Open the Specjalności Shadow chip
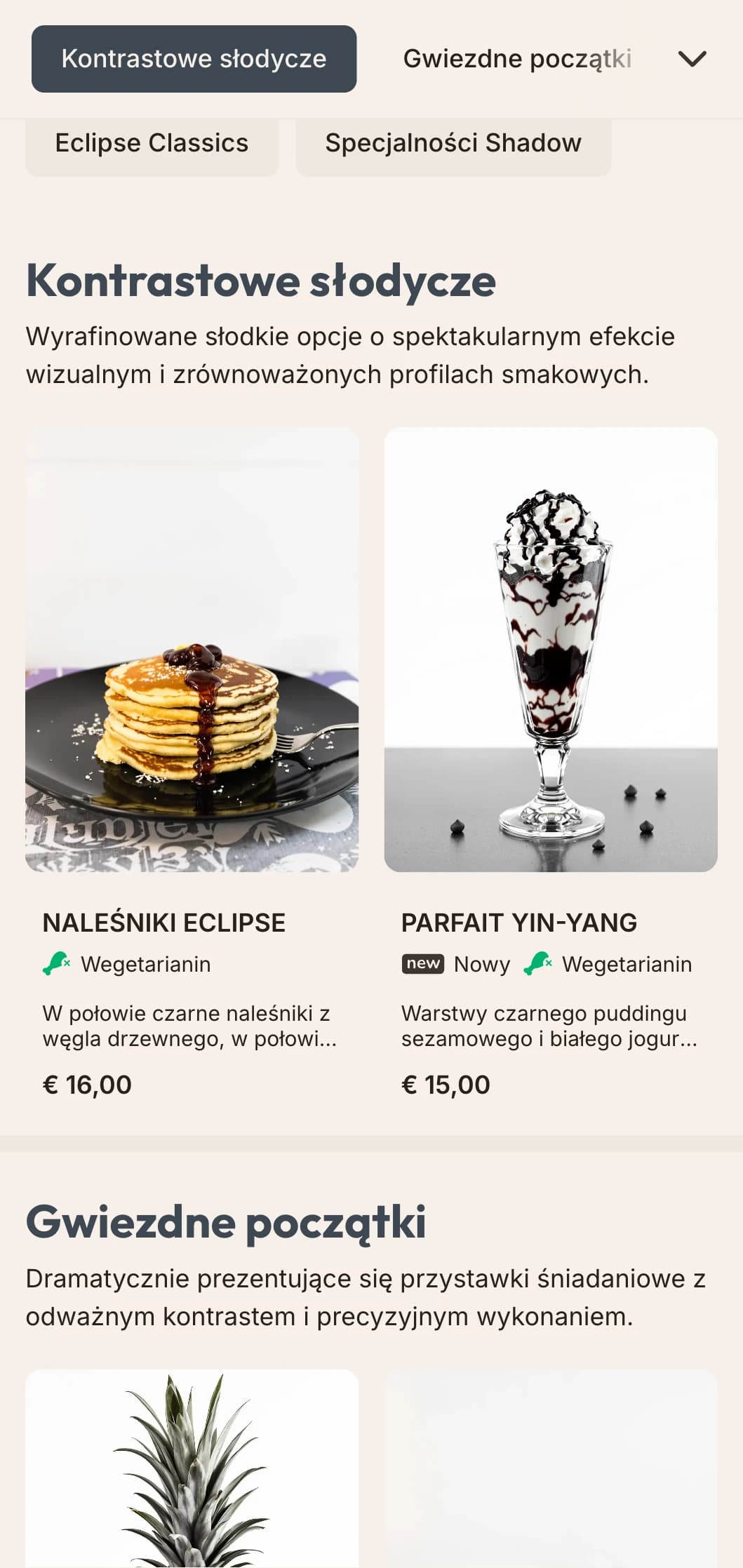 [x=453, y=143]
